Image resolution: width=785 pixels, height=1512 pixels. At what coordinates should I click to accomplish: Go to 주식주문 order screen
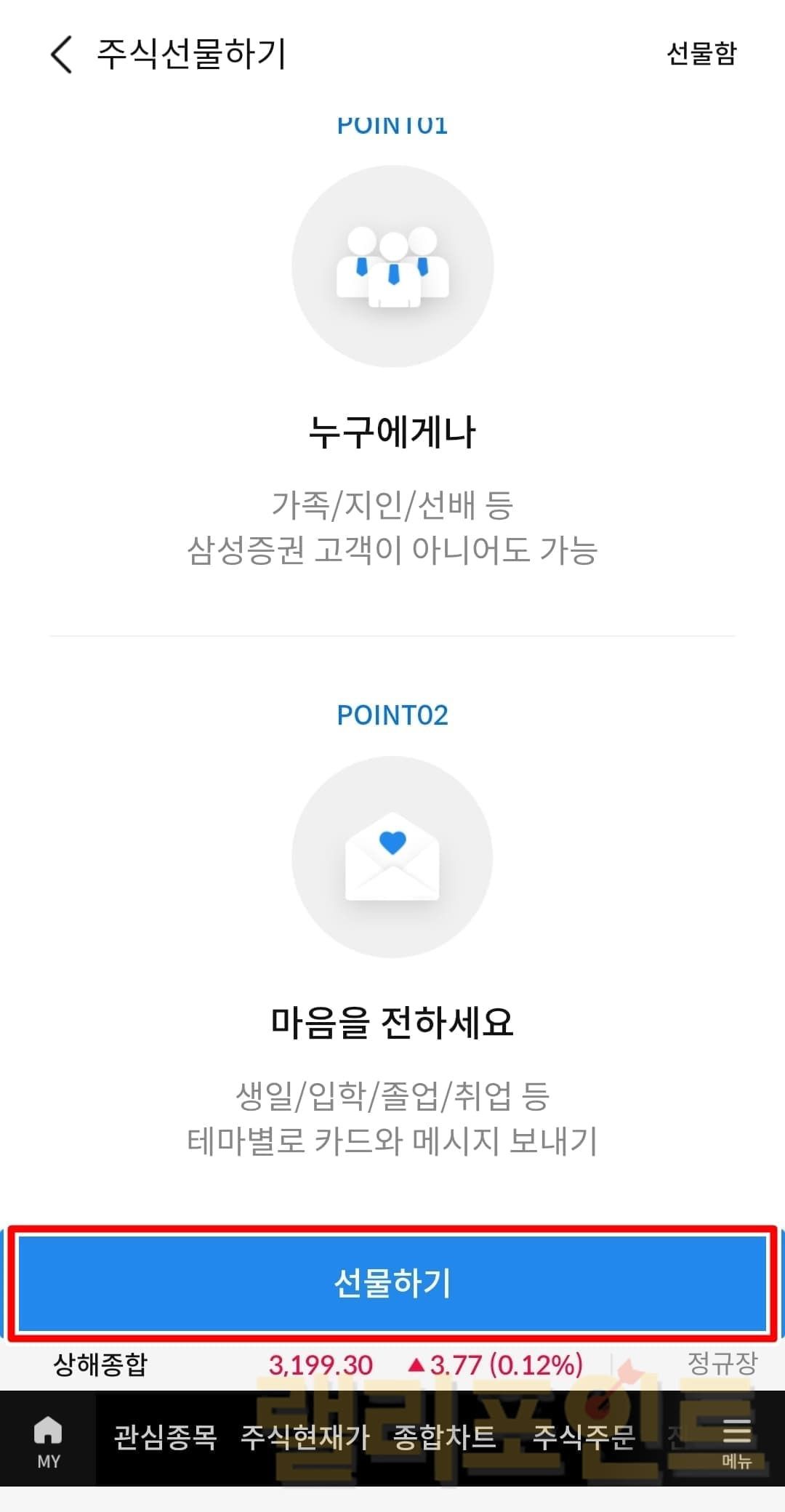(x=584, y=1437)
